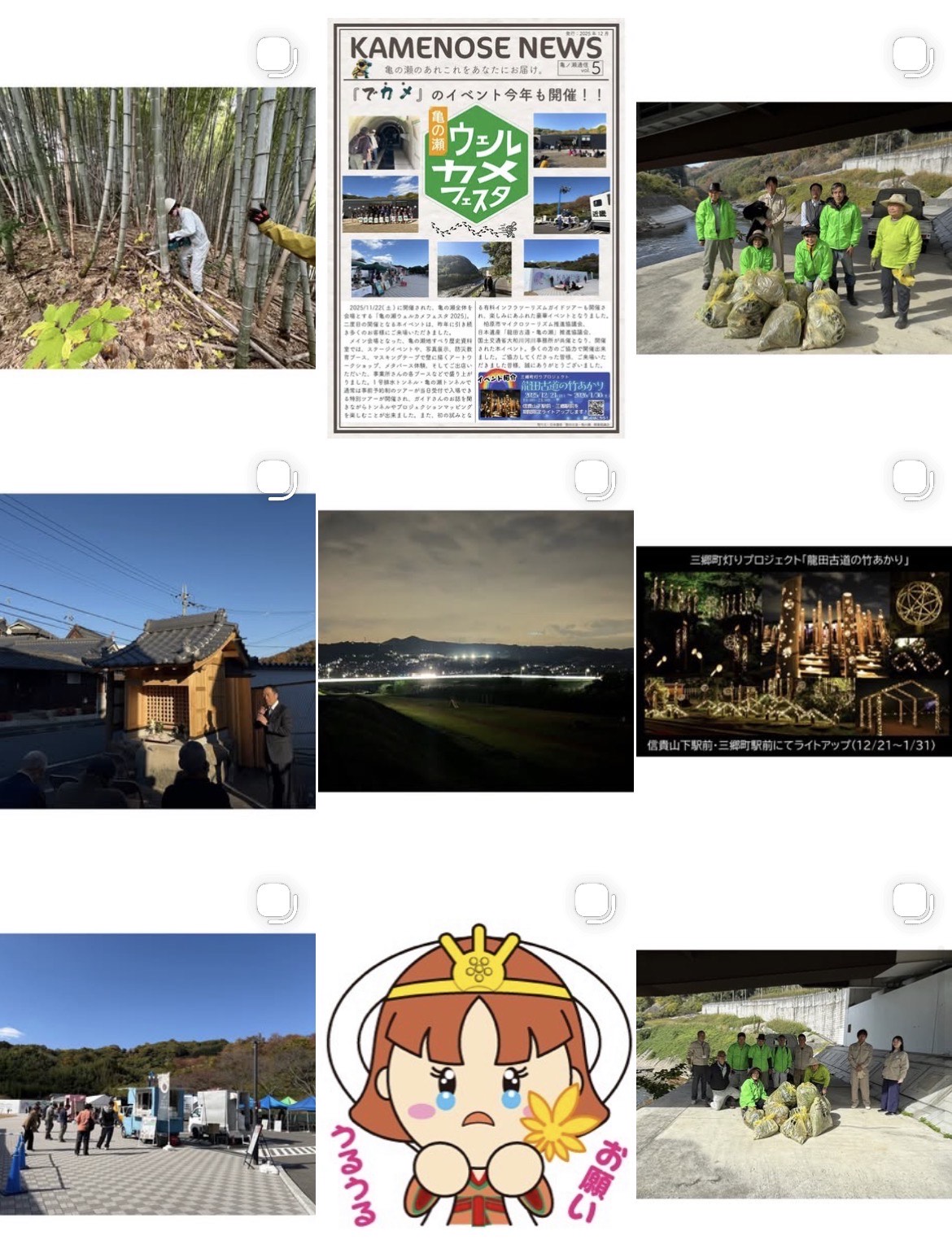Open the cleanup group photo by the white wall
The image size is (952, 1240).
[793, 1074]
